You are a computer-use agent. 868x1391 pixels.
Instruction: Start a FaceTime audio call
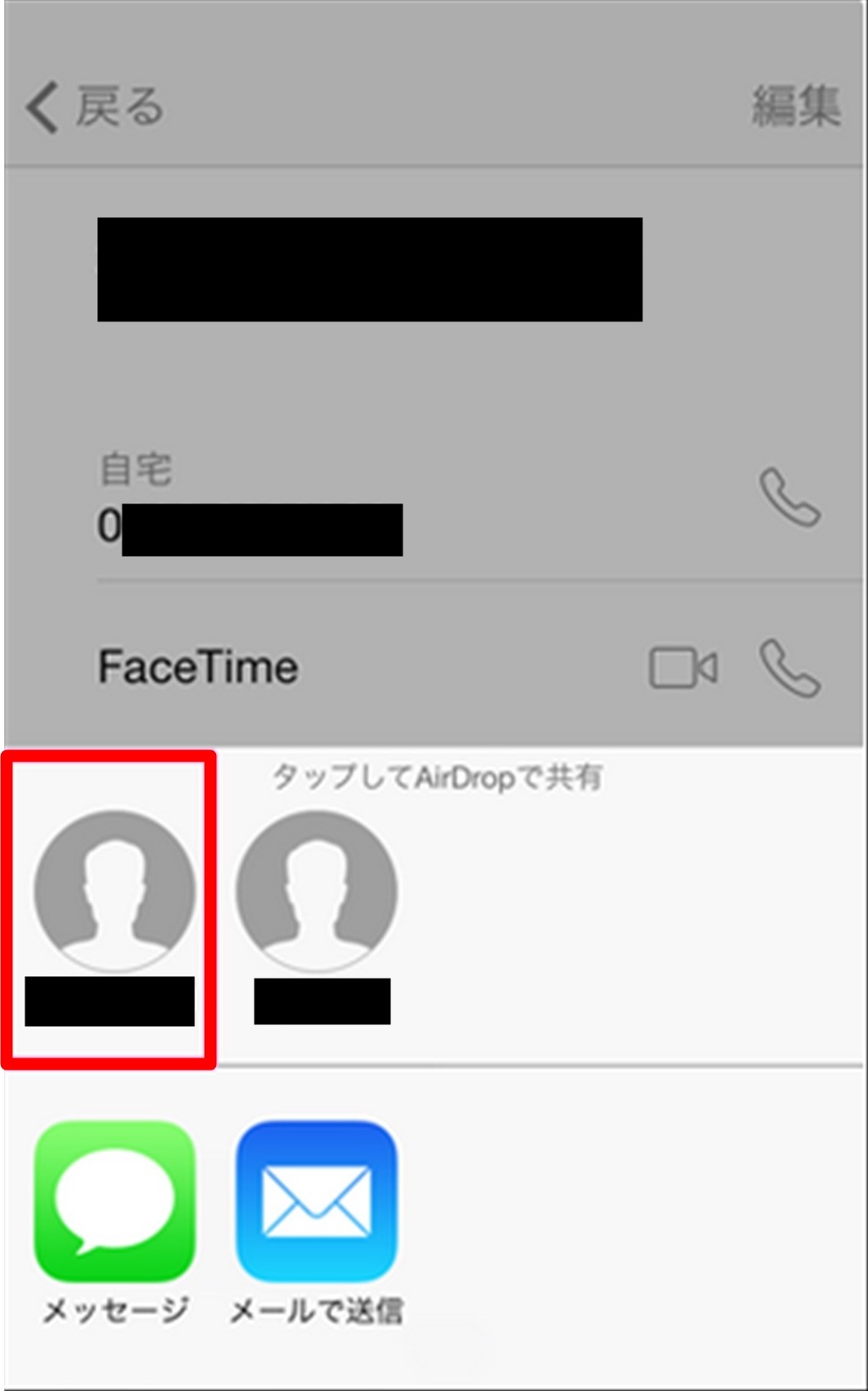pos(789,668)
